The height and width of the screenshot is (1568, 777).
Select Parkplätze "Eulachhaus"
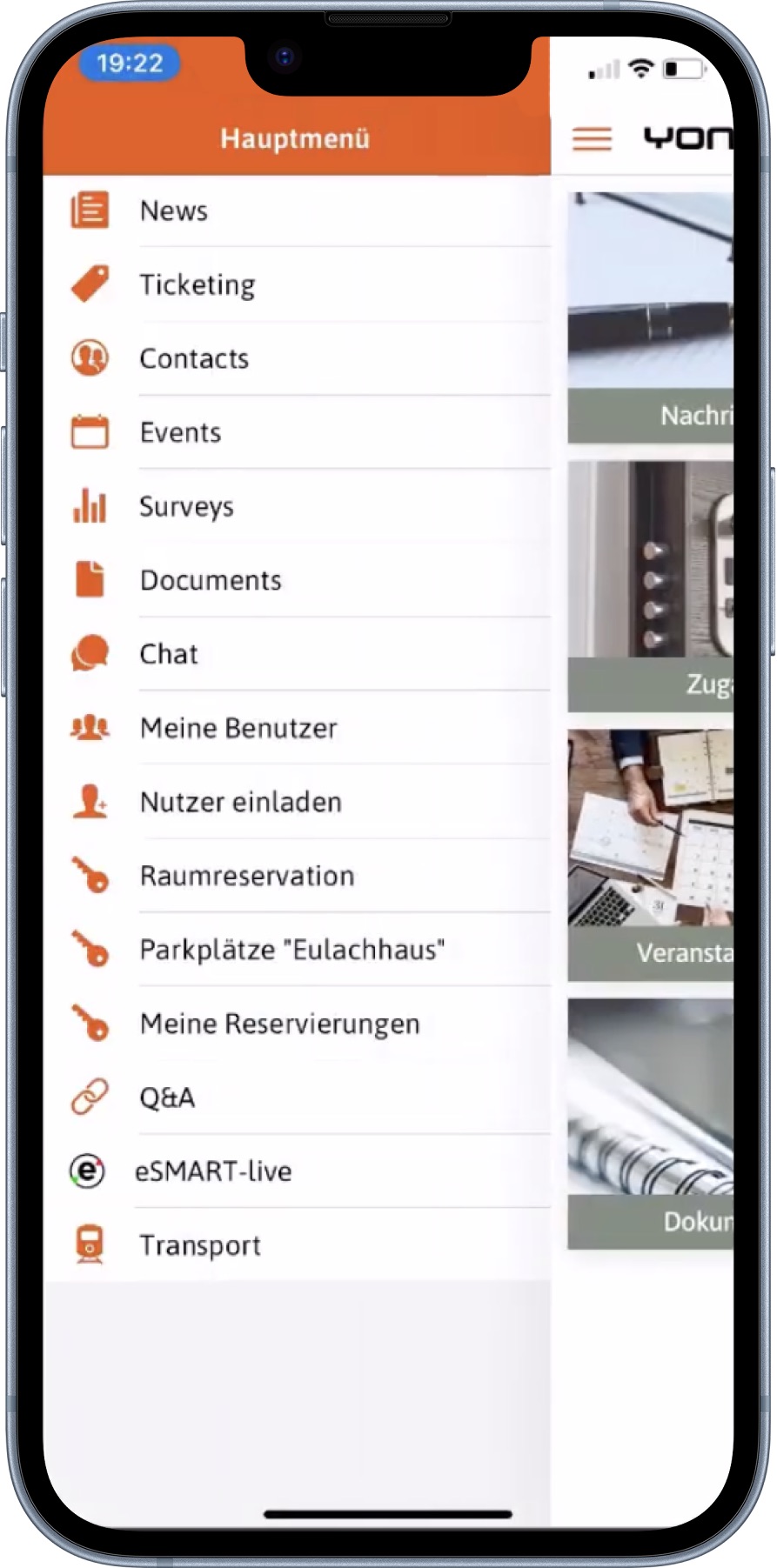point(297,951)
